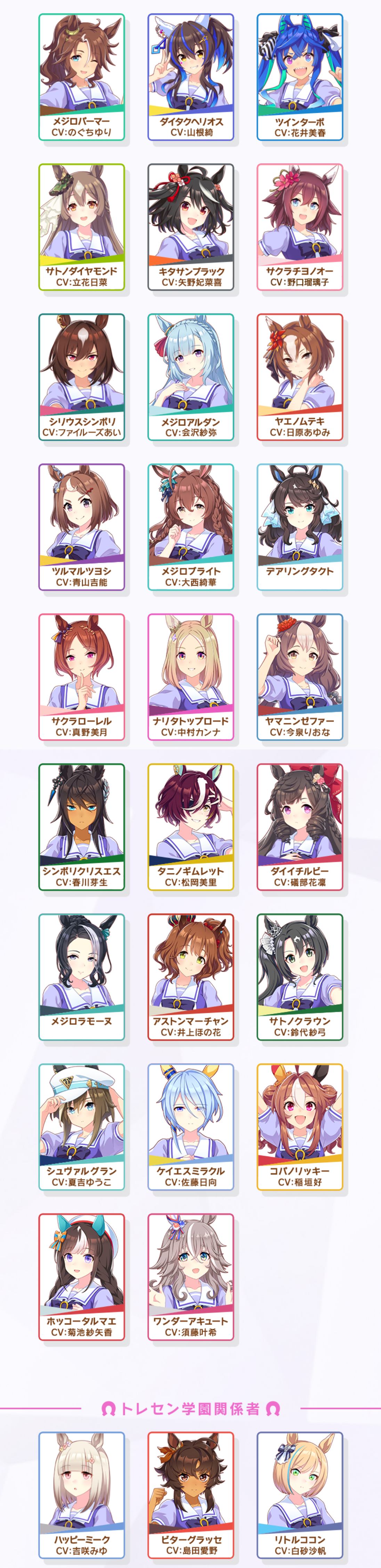The image size is (381, 1568).
Task: Open the サクラチヨノオー profile card
Action: coord(300,227)
